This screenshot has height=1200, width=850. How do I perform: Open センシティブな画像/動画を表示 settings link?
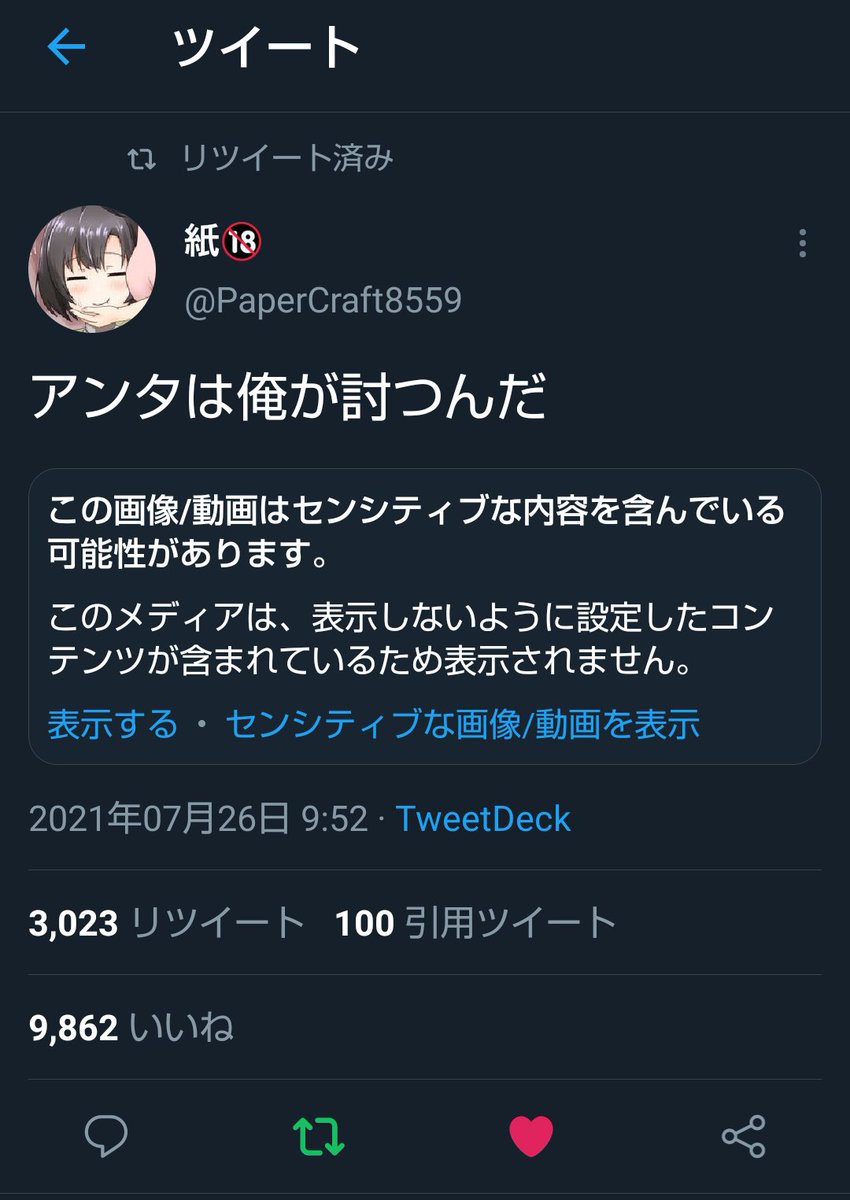pyautogui.click(x=462, y=723)
